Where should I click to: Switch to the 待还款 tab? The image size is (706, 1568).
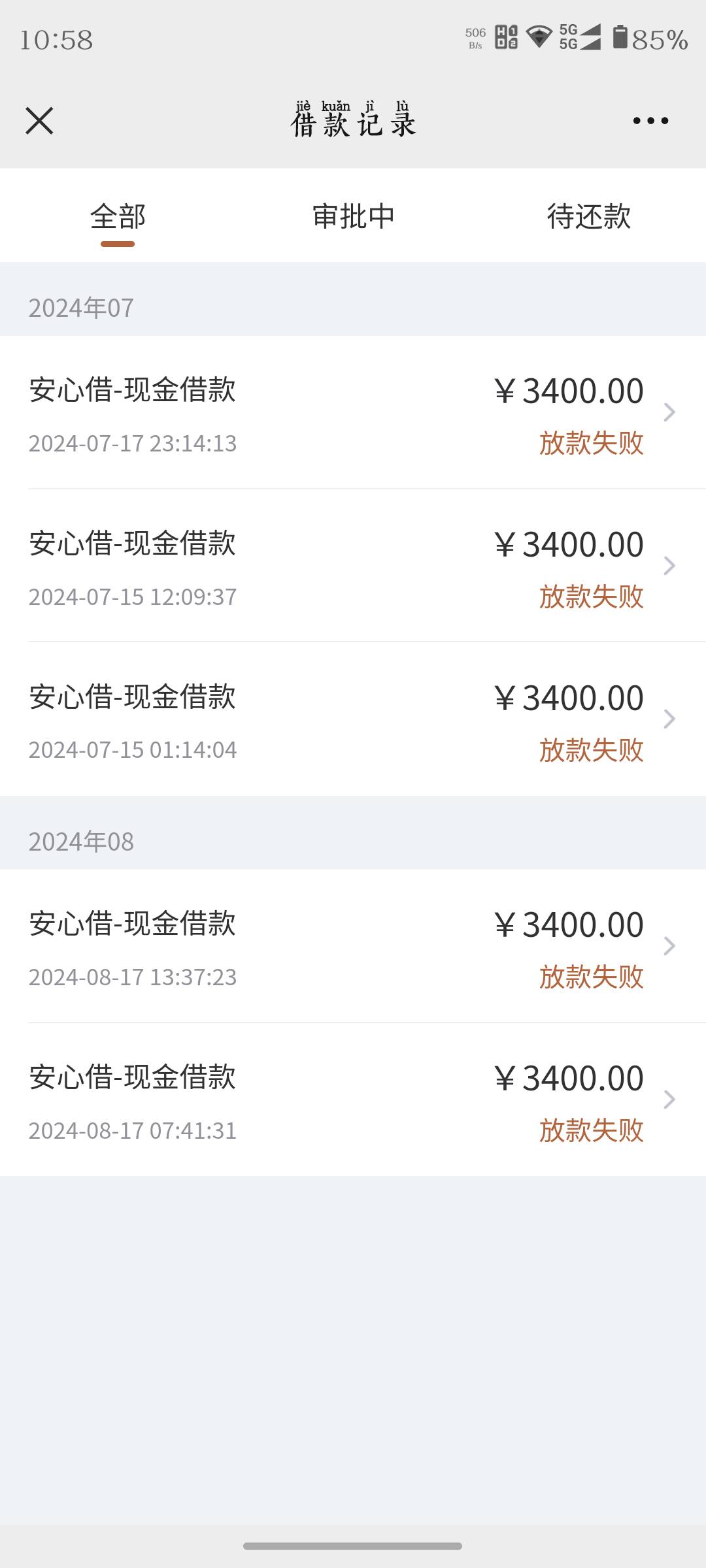pos(588,216)
